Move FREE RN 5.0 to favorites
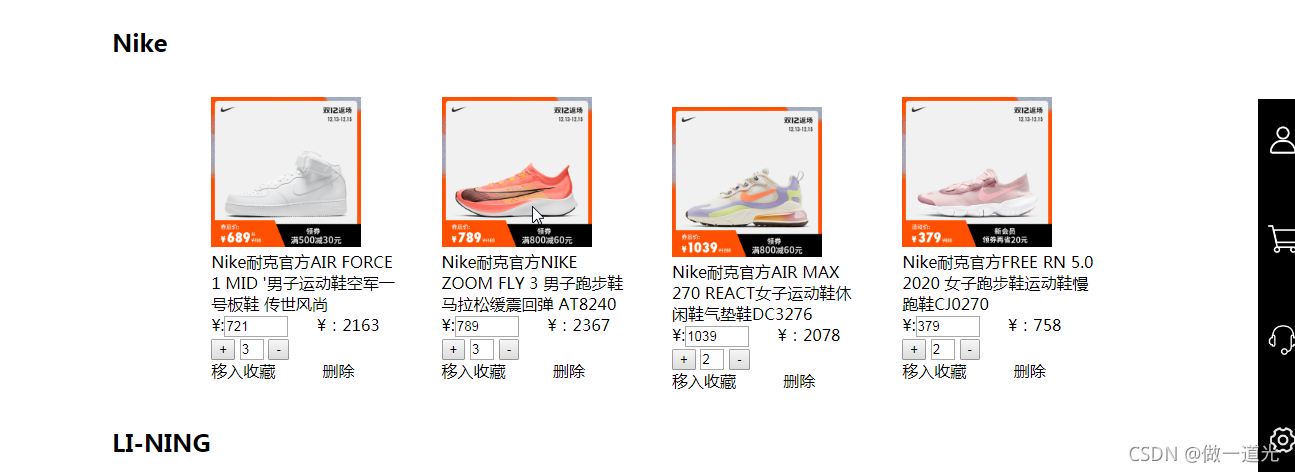Image resolution: width=1295 pixels, height=472 pixels. tap(934, 372)
